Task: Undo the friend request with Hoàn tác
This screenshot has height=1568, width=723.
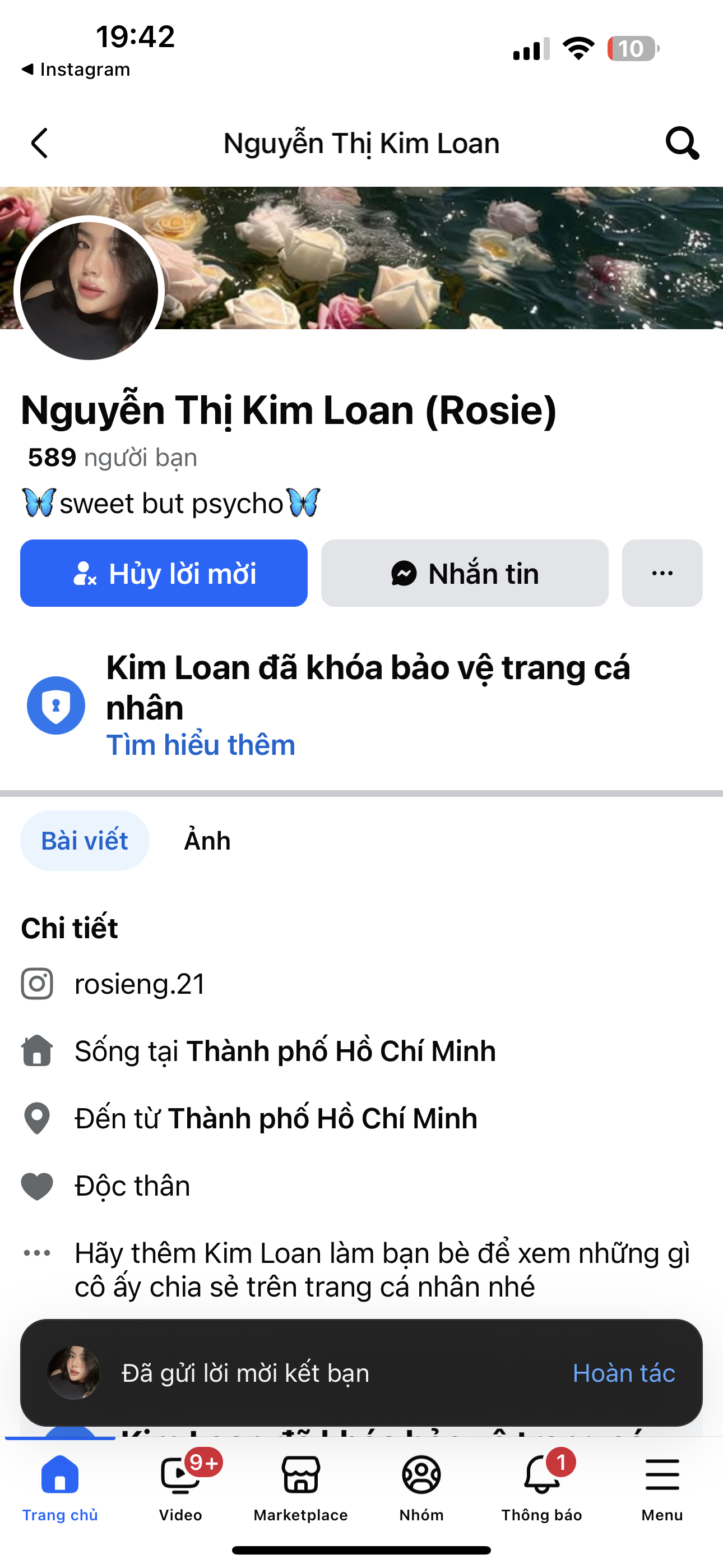Action: point(623,1373)
